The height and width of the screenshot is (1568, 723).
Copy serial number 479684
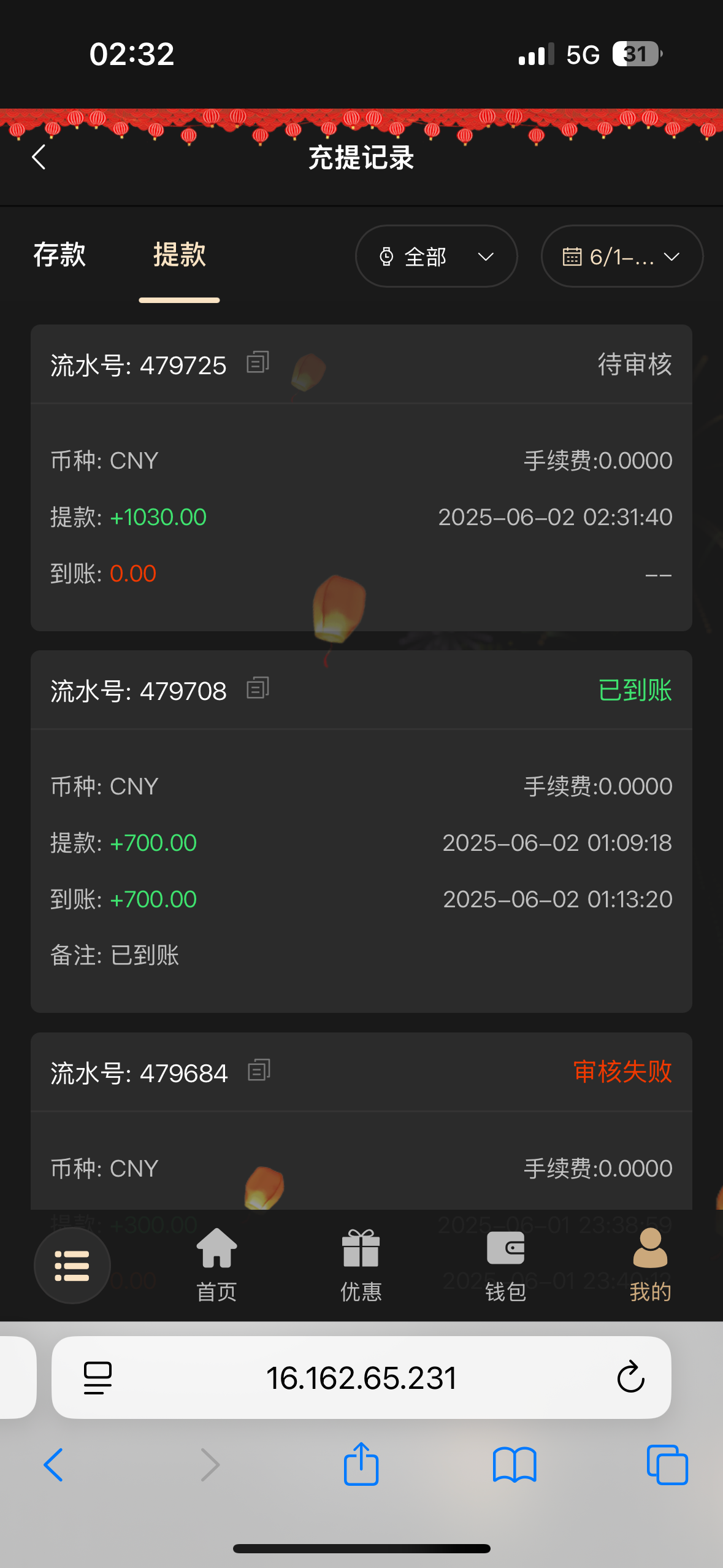point(259,1070)
